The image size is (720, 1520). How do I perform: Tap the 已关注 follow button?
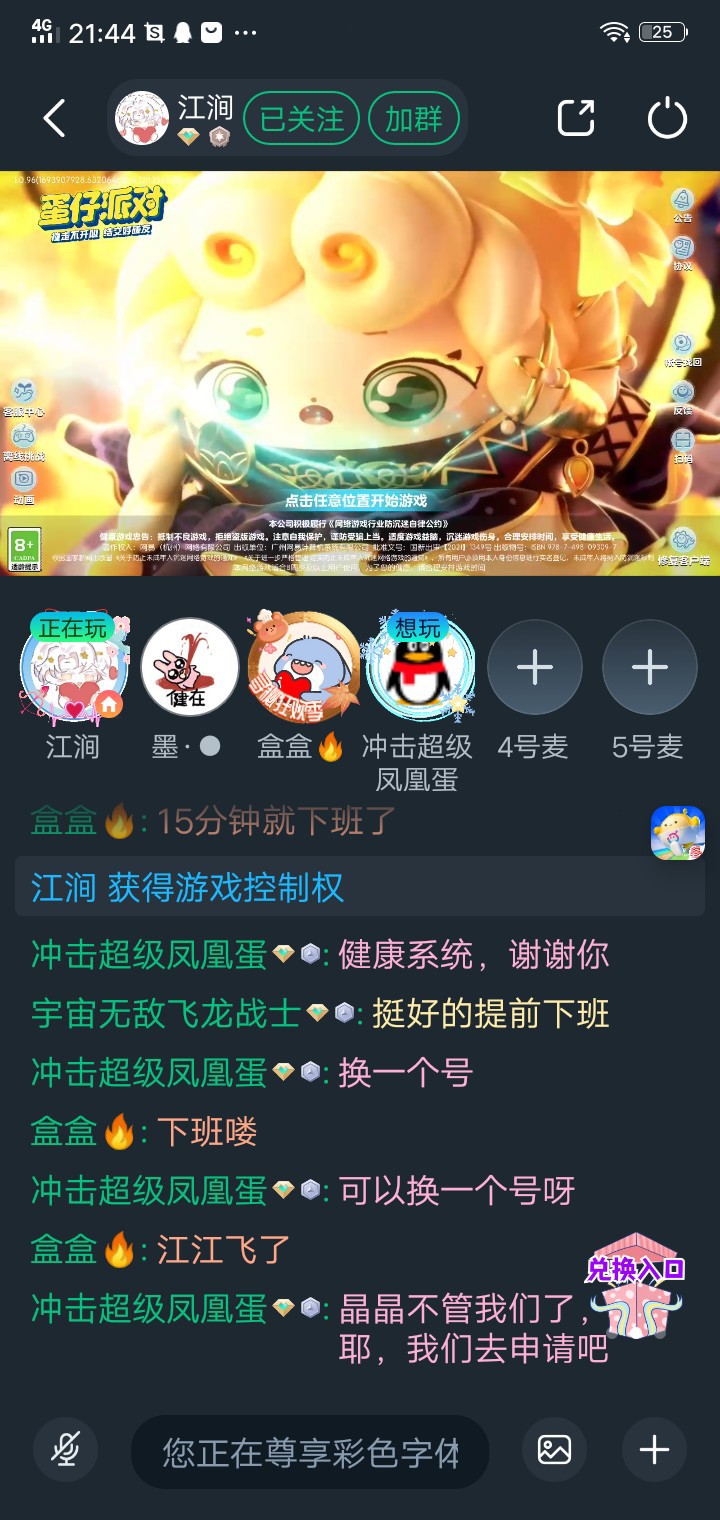click(x=301, y=119)
